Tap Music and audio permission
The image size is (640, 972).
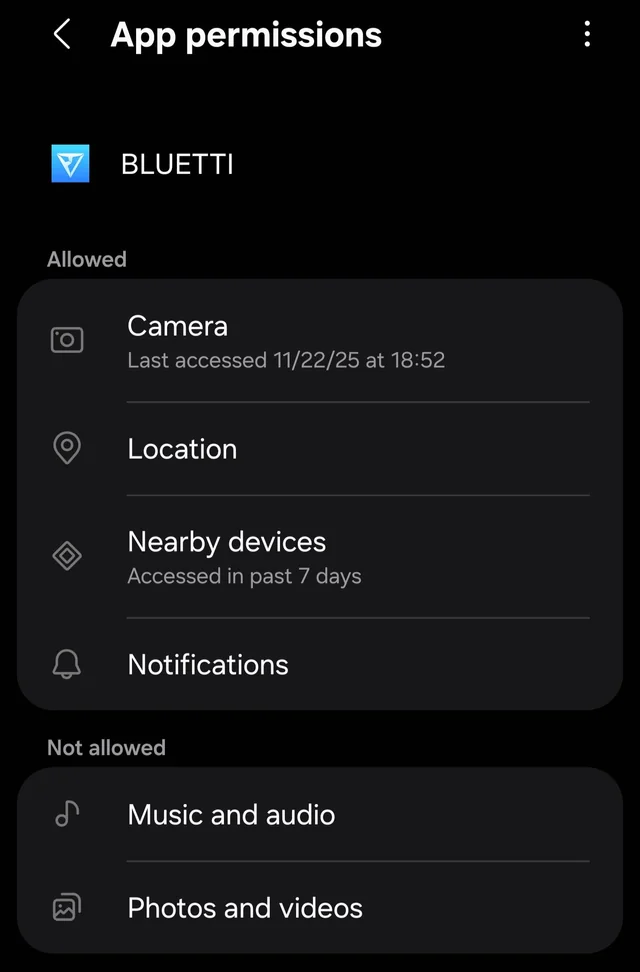(320, 815)
